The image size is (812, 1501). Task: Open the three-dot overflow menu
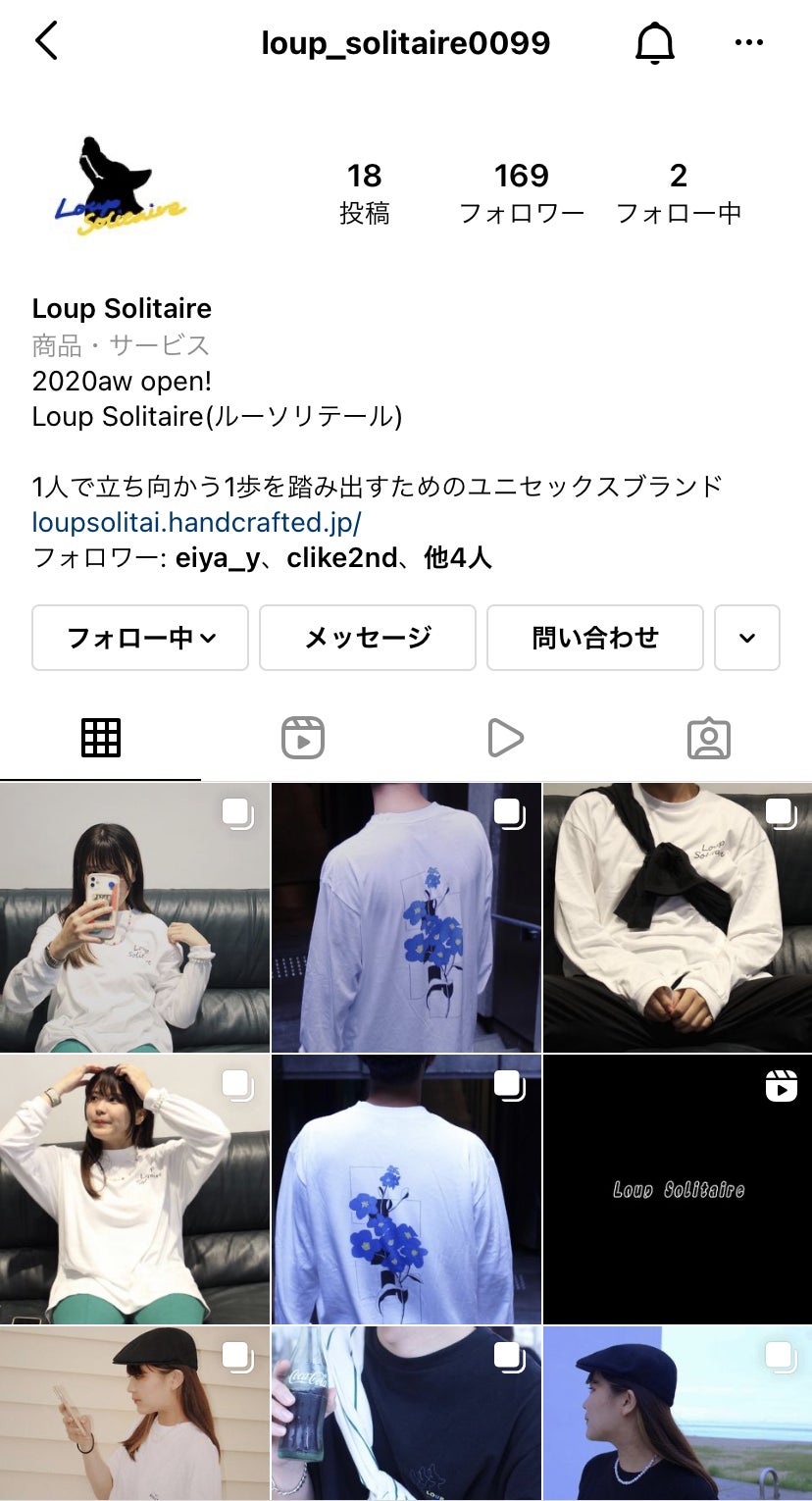748,42
